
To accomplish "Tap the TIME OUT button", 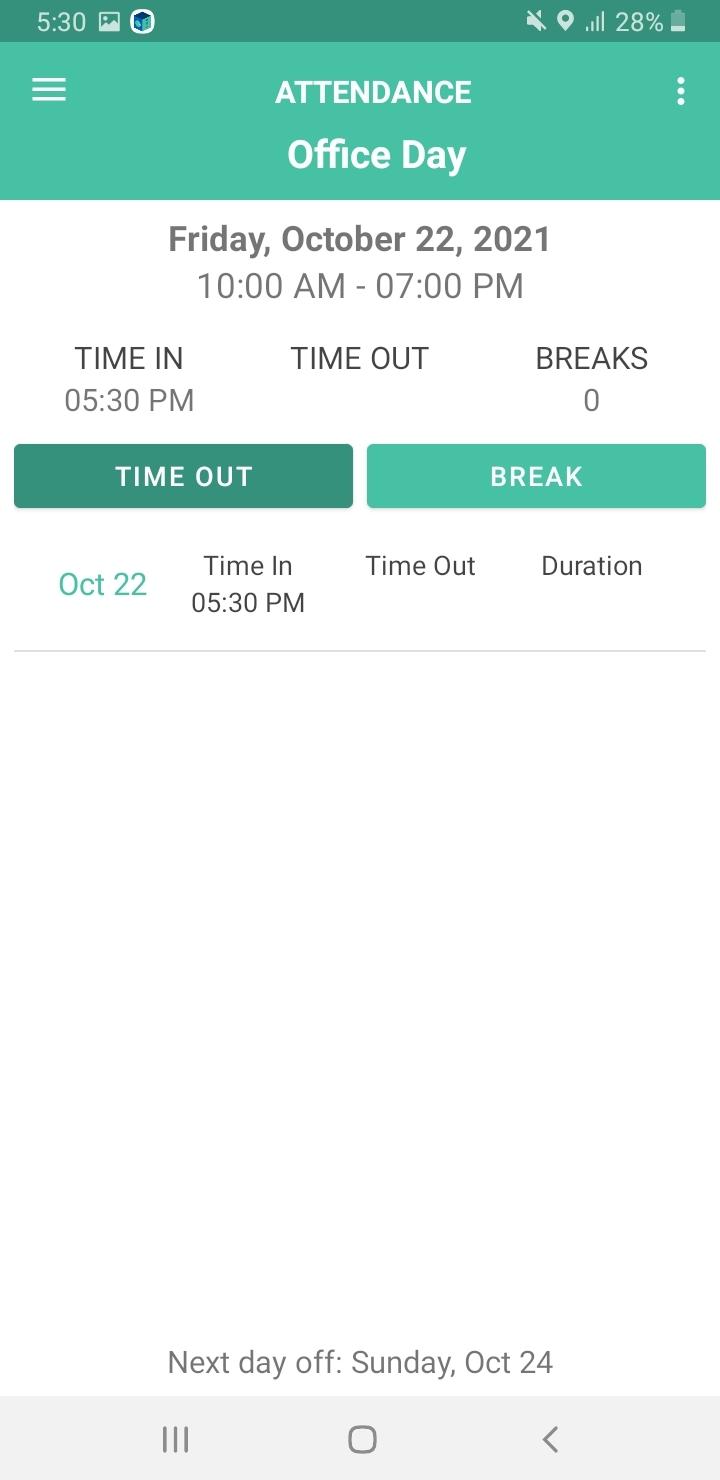I will coord(183,476).
